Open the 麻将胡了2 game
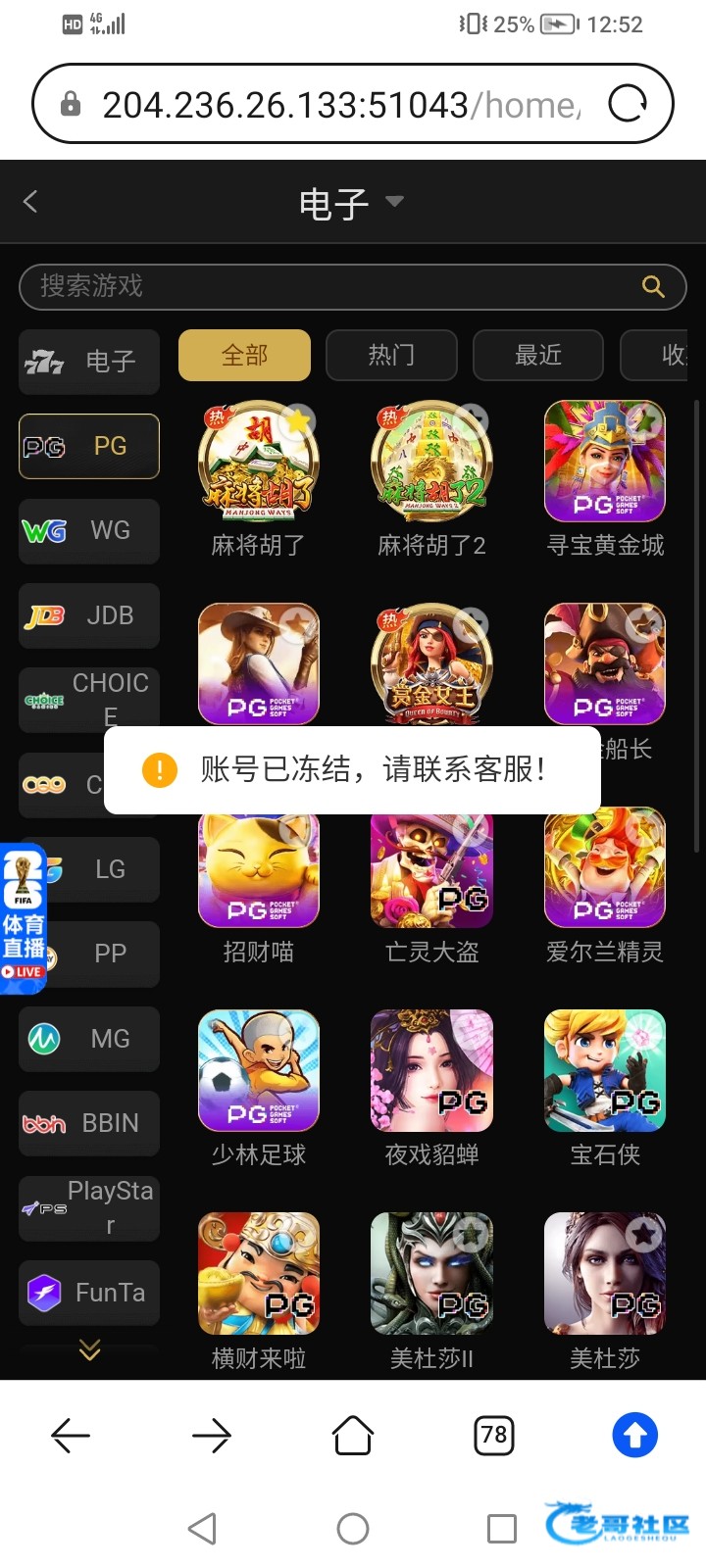This screenshot has height=1568, width=706. tap(431, 479)
